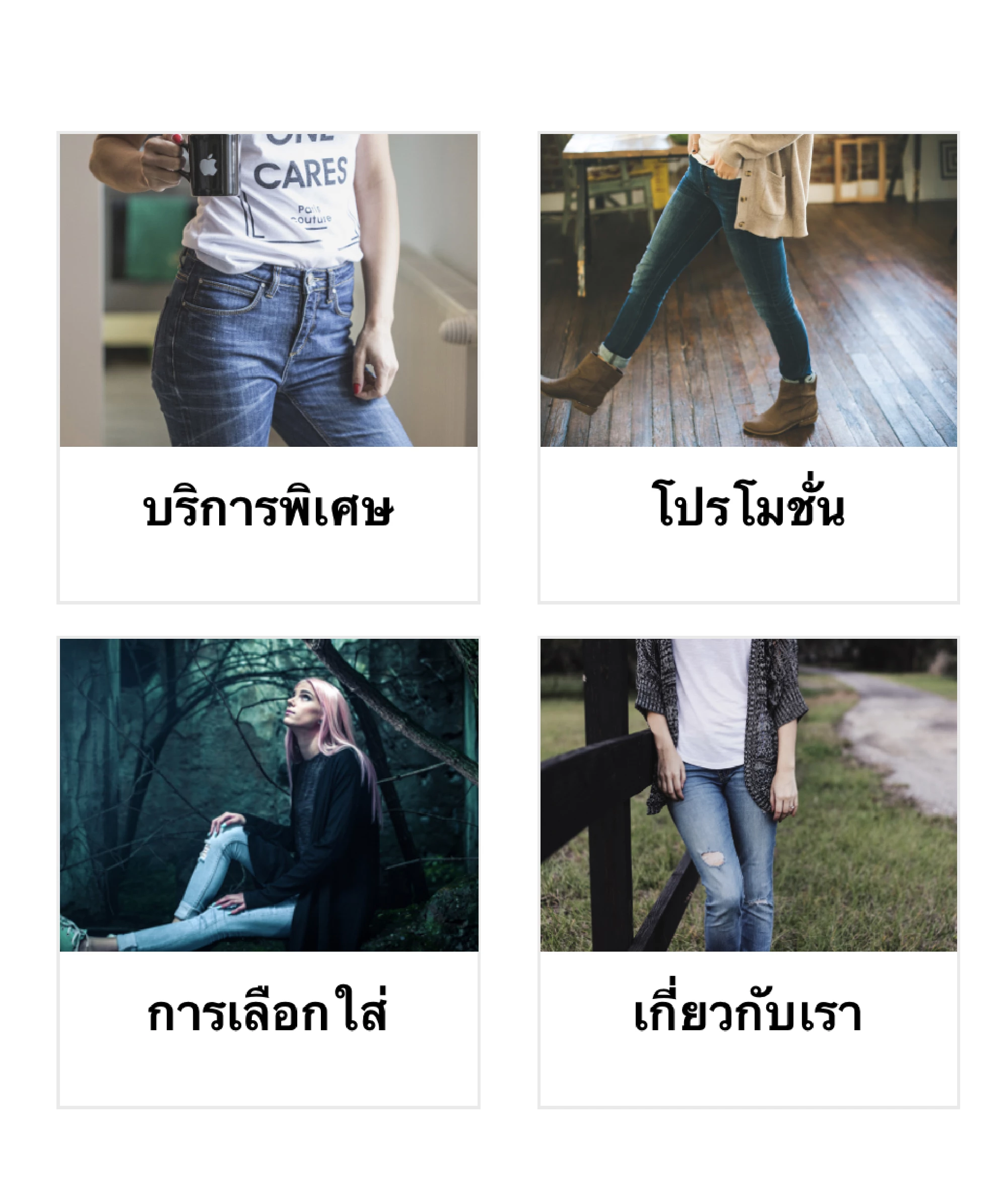Open the บริการพิเศษ card

268,368
